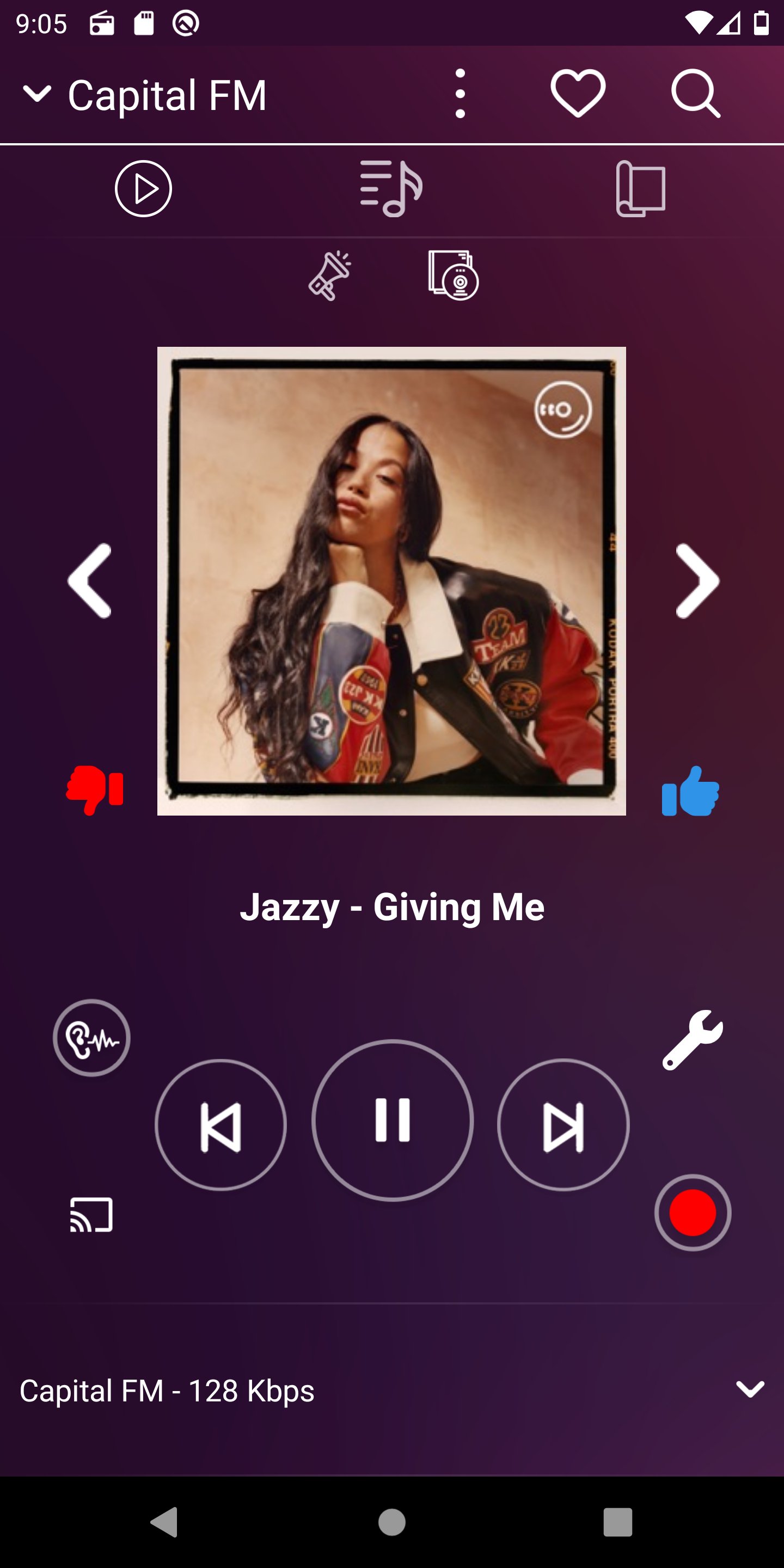Image resolution: width=784 pixels, height=1568 pixels.
Task: Switch to the book tab
Action: coord(640,189)
